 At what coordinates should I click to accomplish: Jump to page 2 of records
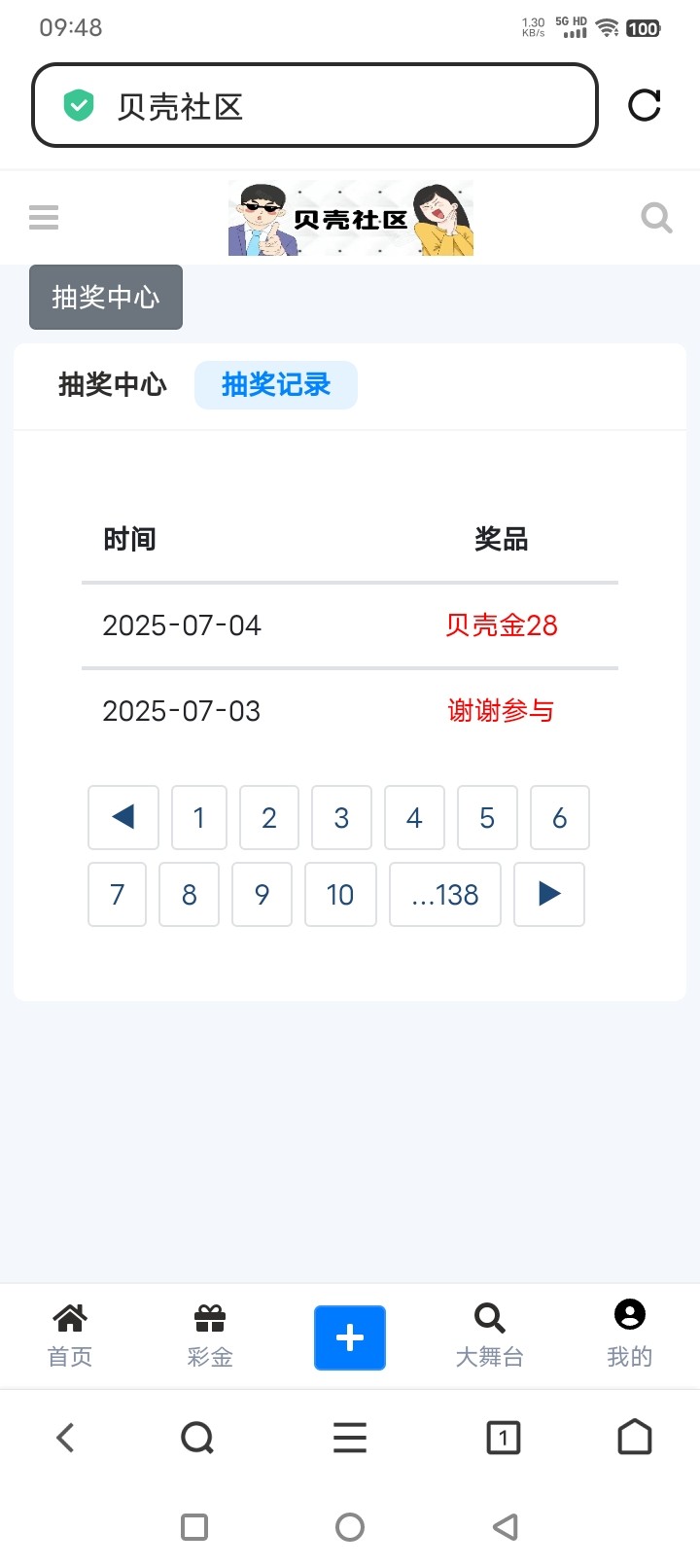269,817
